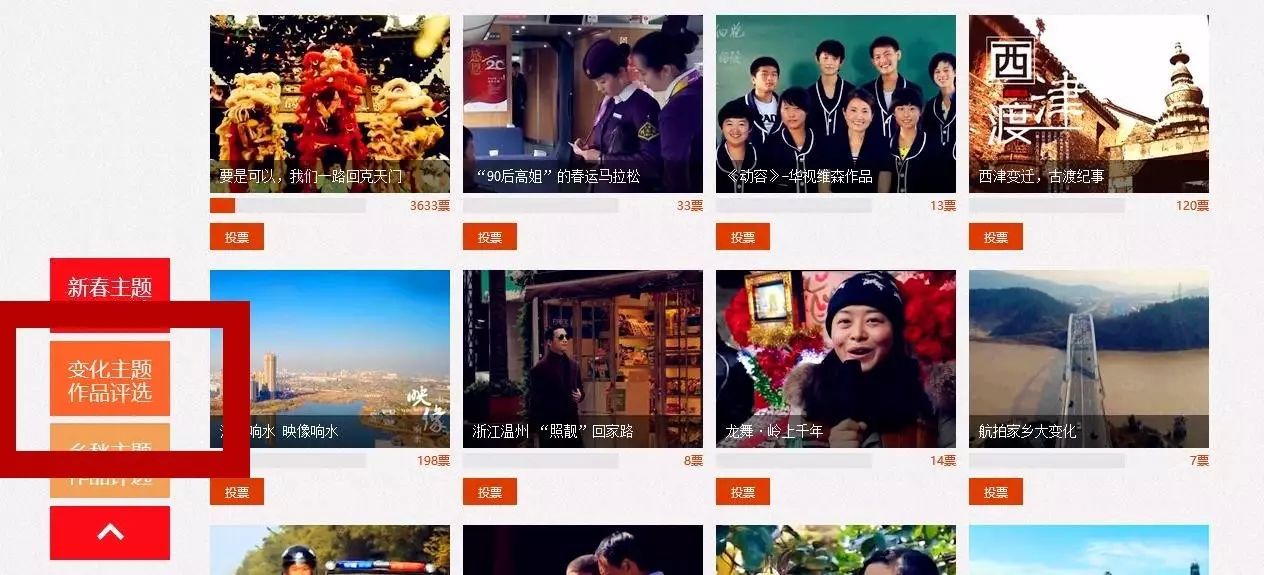This screenshot has width=1264, height=575.
Task: Vote for 《动容》-华视维森作品
Action: coord(743,237)
